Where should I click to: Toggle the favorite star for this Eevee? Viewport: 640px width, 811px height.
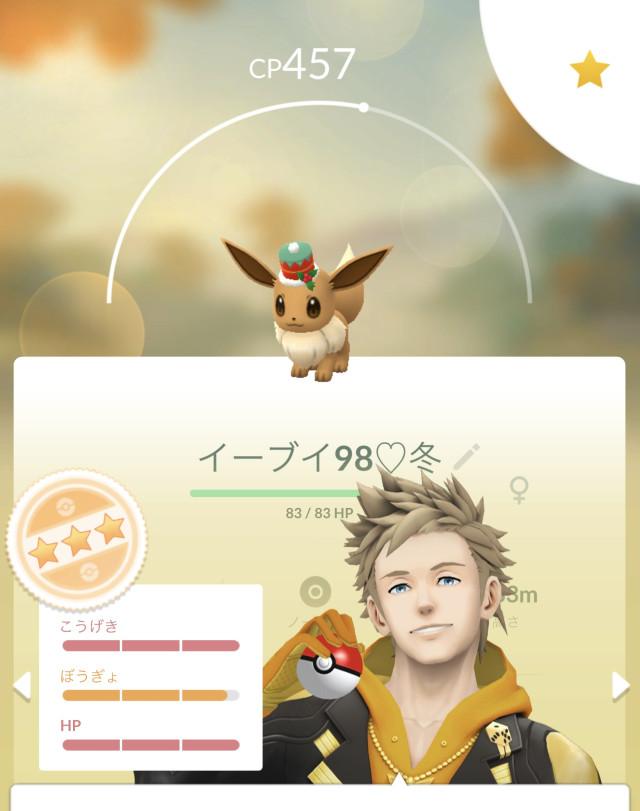[x=590, y=70]
